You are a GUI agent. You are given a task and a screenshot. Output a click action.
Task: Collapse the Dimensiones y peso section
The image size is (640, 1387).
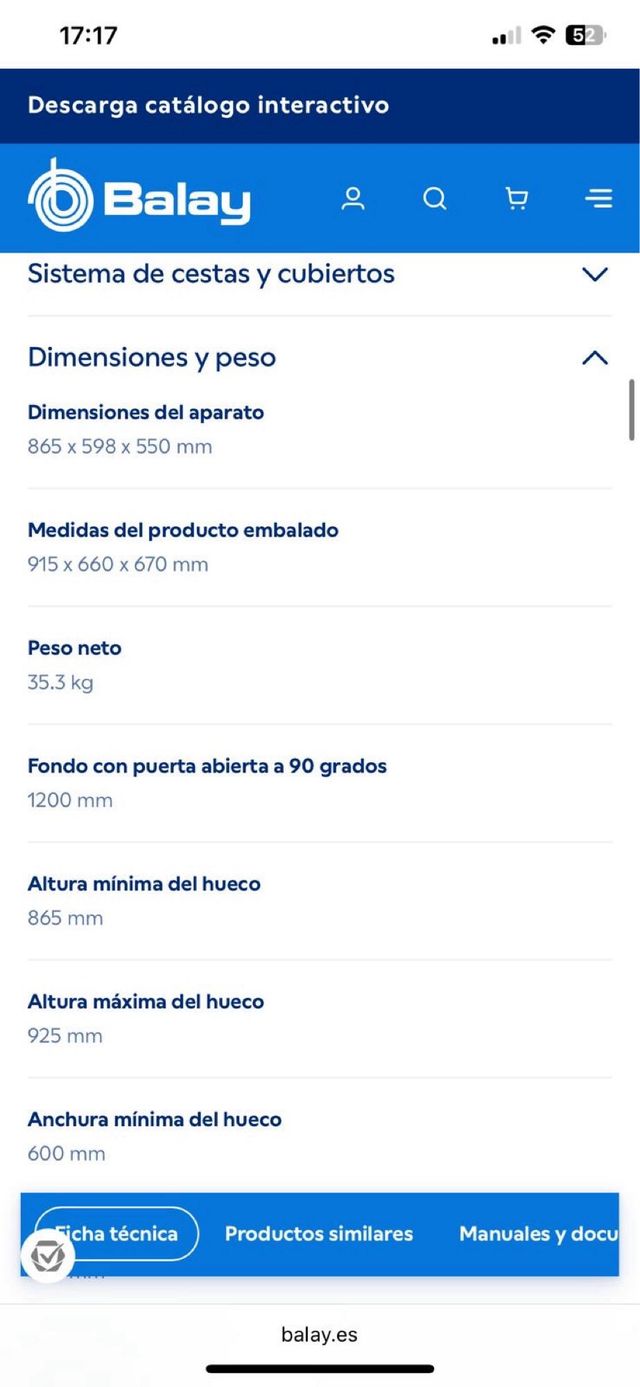(x=595, y=358)
